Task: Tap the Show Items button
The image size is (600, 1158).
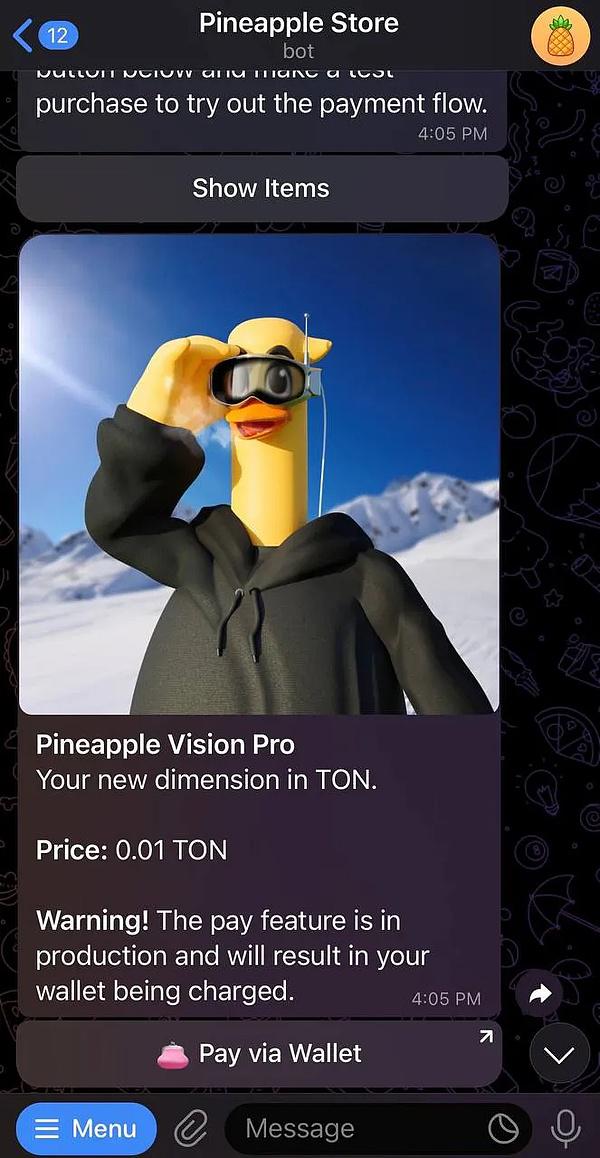Action: coord(261,188)
